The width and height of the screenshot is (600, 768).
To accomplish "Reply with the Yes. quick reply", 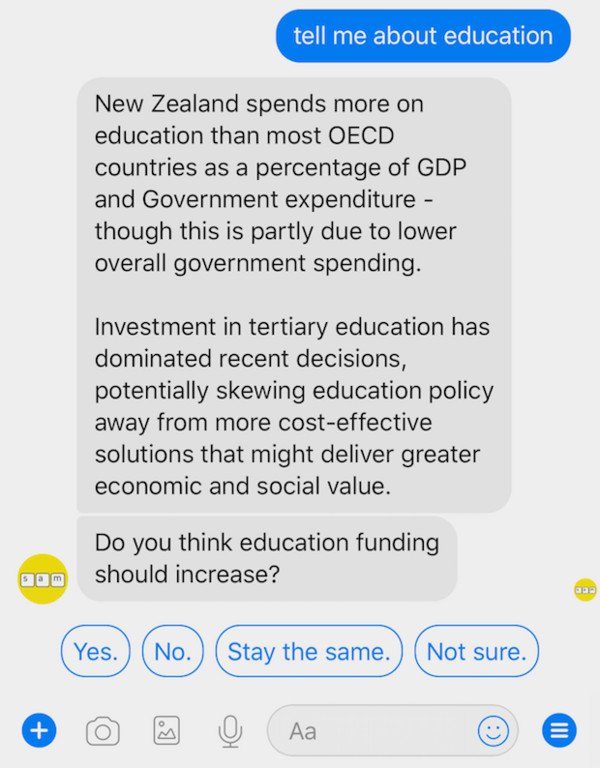I will point(95,652).
